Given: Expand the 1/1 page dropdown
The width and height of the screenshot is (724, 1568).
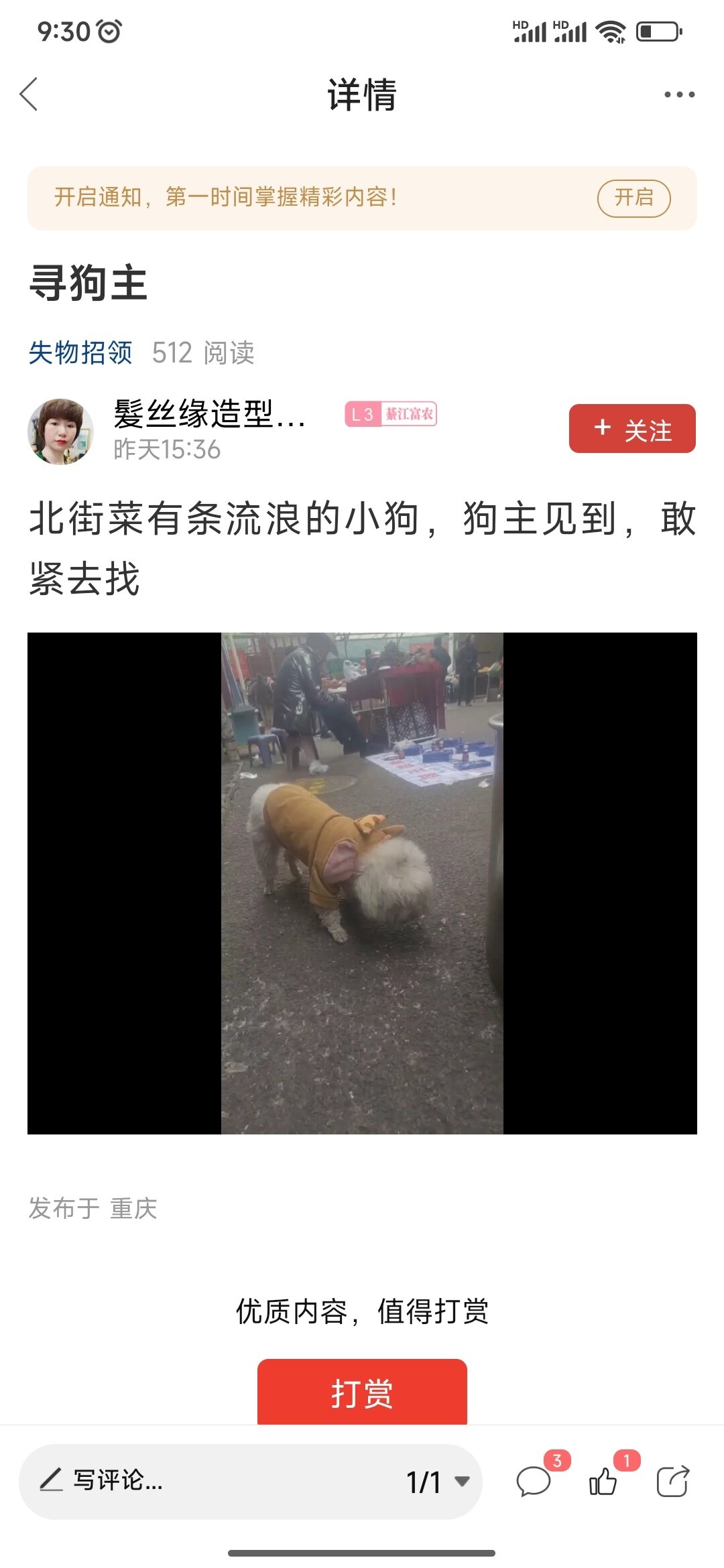Looking at the screenshot, I should pyautogui.click(x=438, y=1482).
